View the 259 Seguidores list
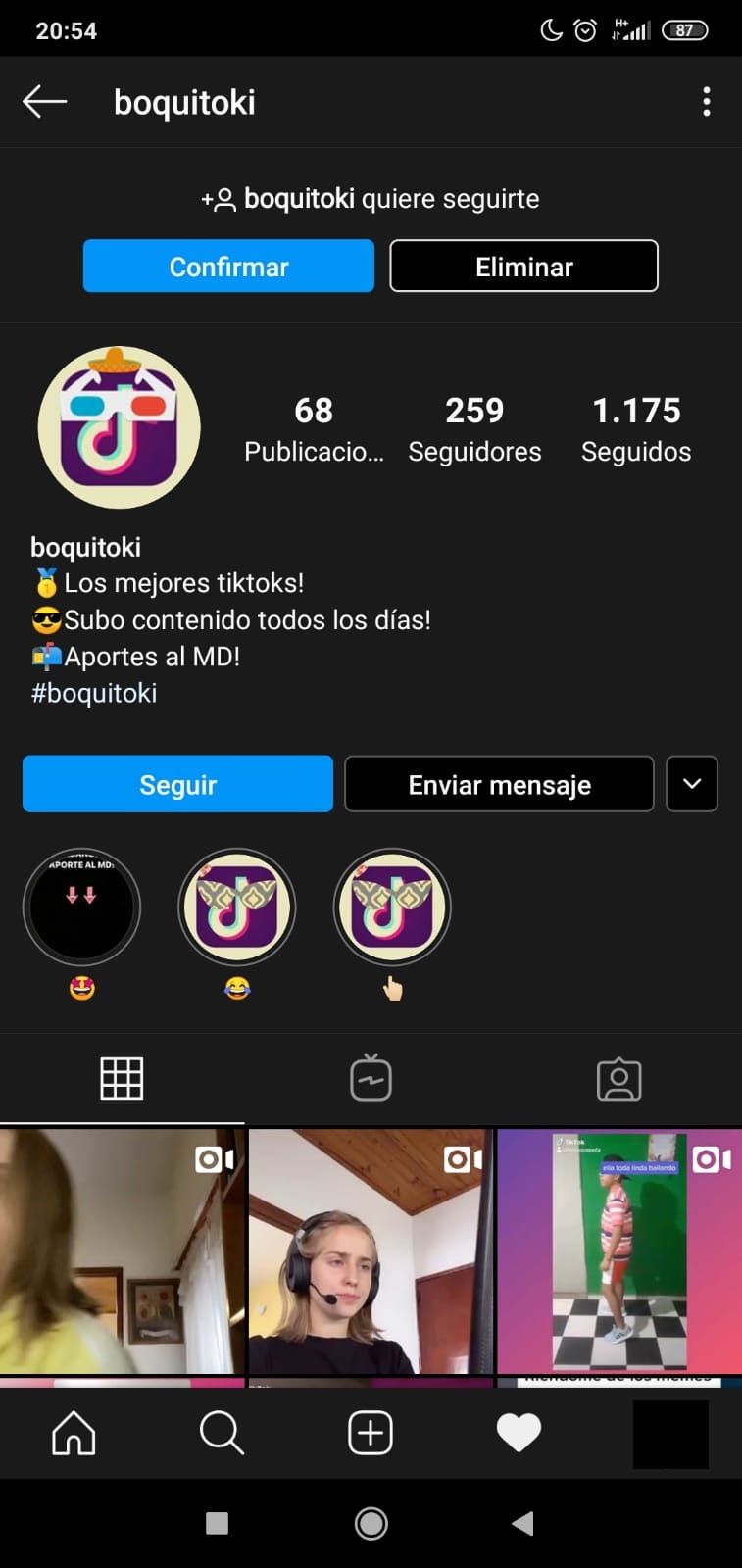The image size is (742, 1568). (x=474, y=429)
